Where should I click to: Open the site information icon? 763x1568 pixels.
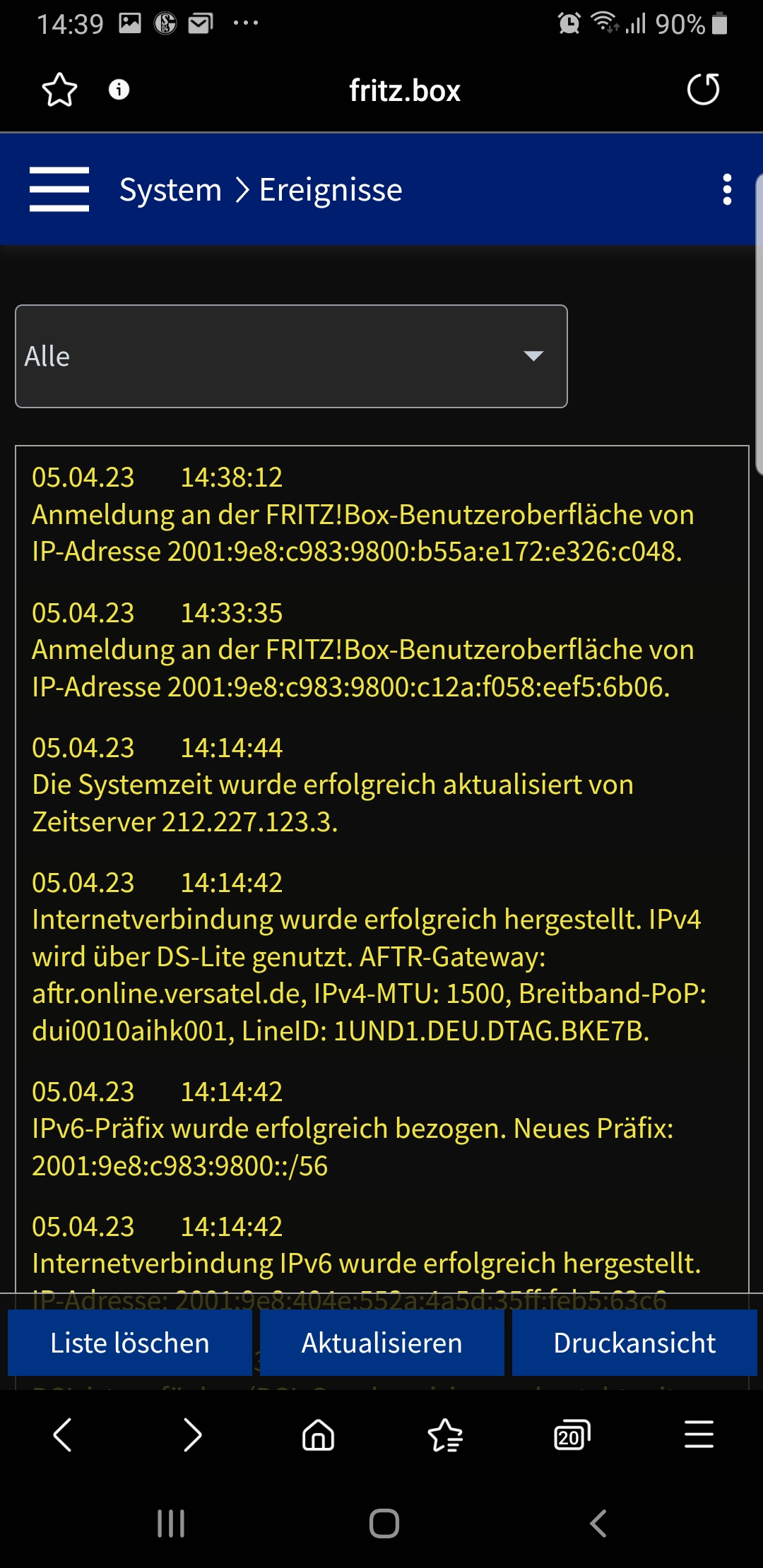coord(119,90)
